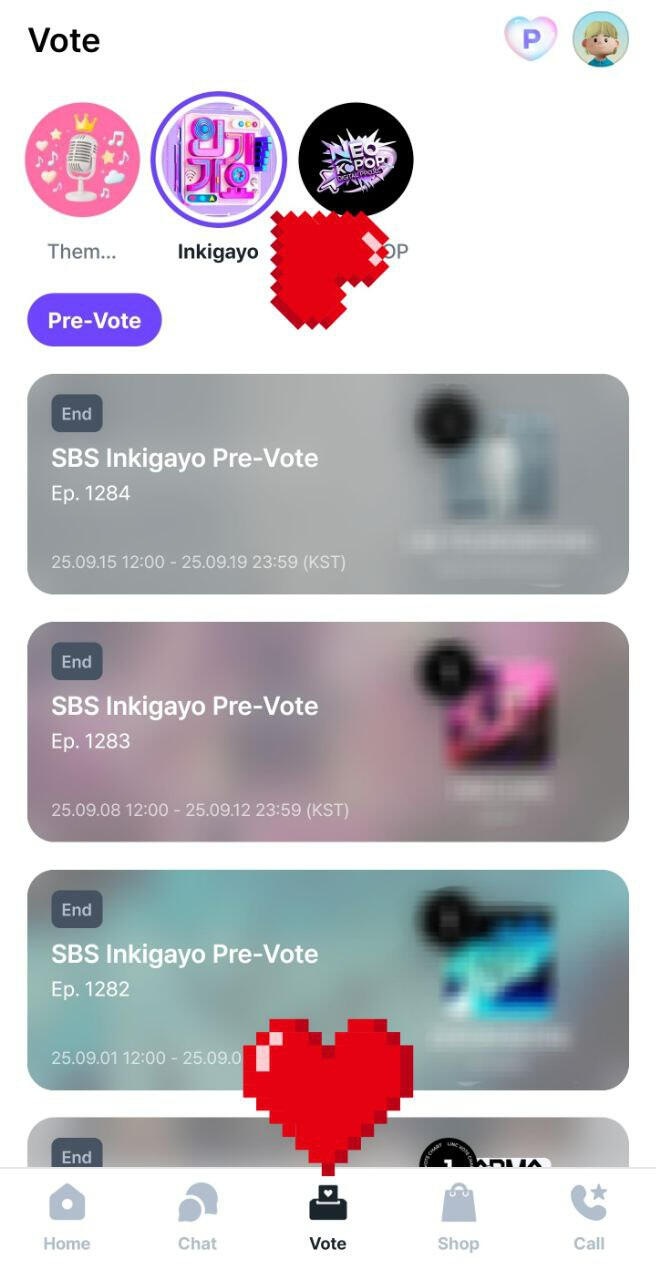Open Inkigayo Pre-Vote Ep. 1284 card
The height and width of the screenshot is (1280, 656).
click(x=328, y=484)
